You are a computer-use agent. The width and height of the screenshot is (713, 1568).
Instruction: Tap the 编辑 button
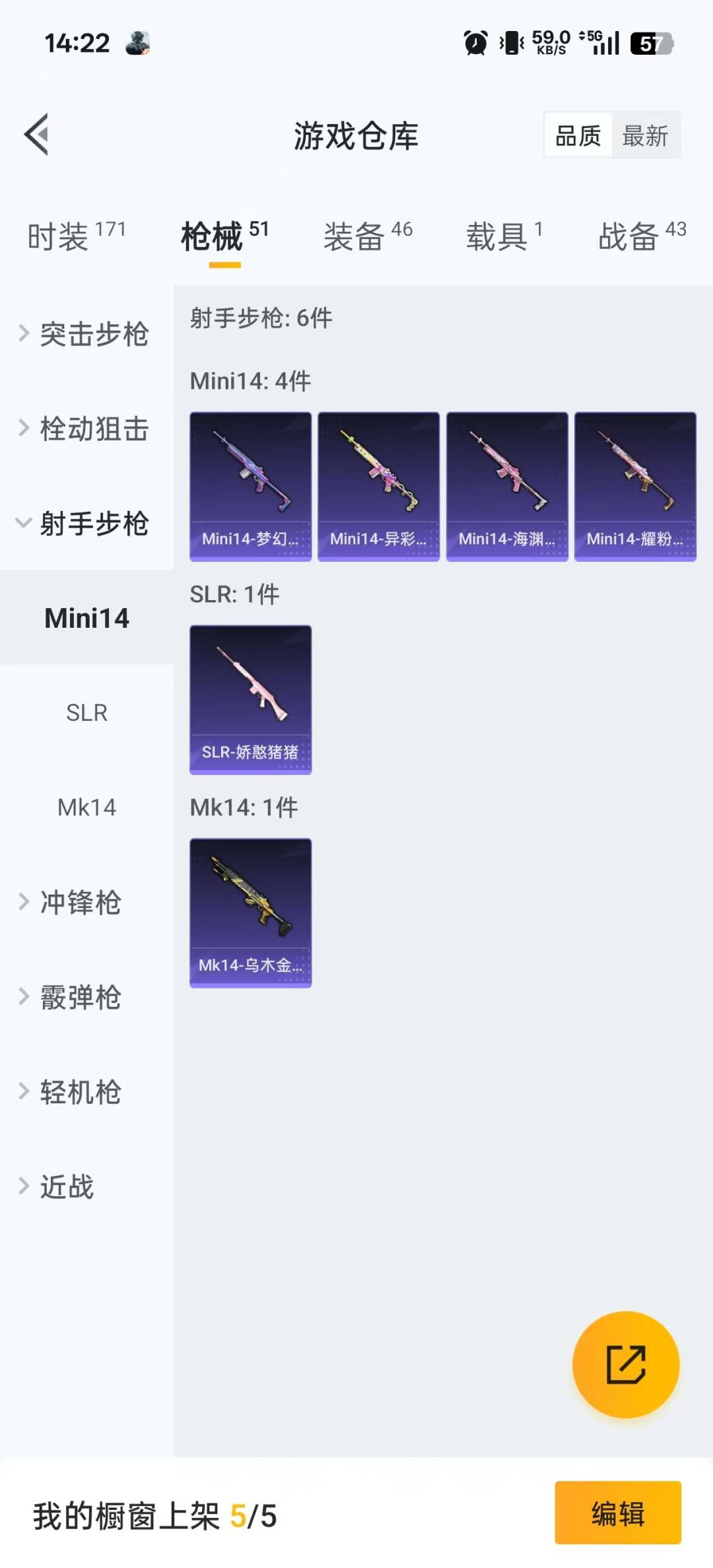tap(617, 1515)
